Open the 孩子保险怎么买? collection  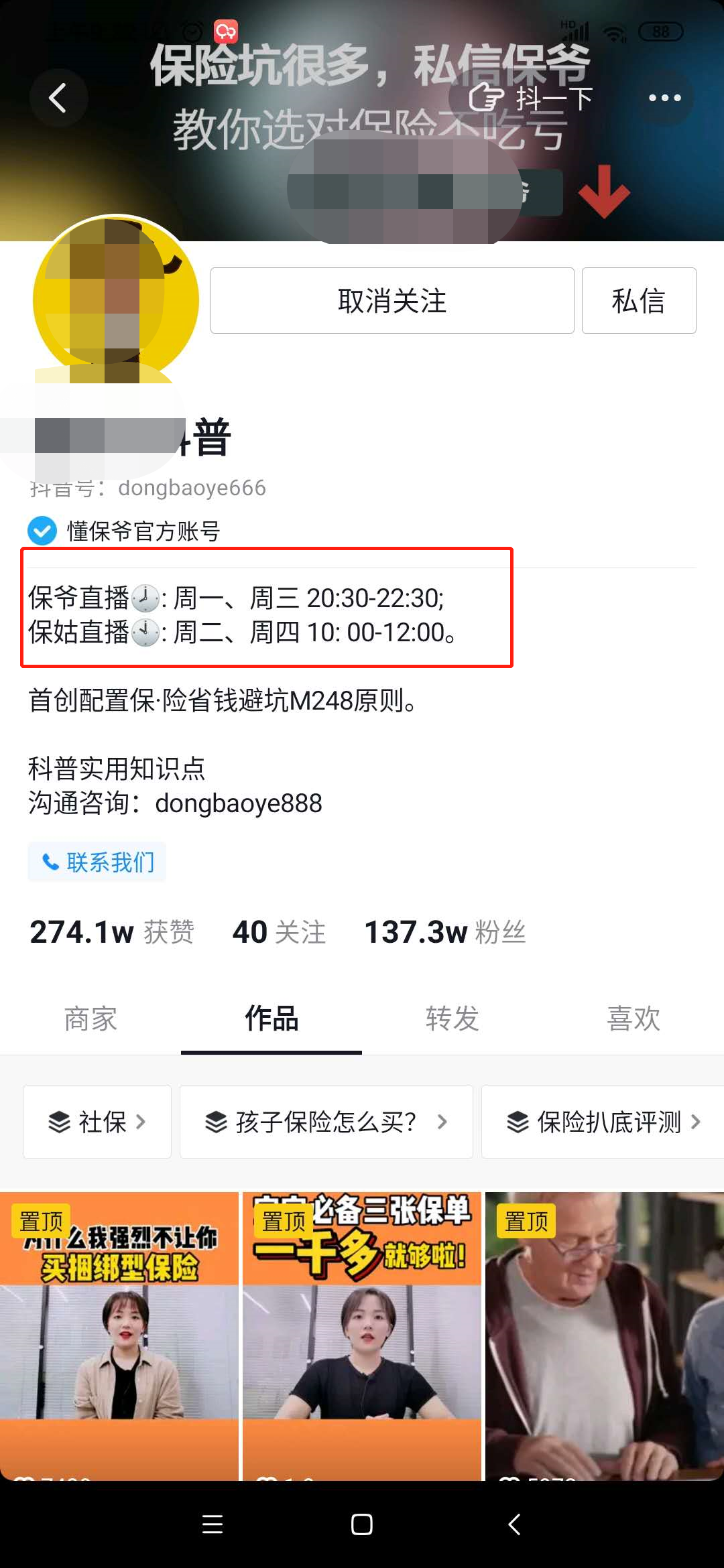[326, 1122]
